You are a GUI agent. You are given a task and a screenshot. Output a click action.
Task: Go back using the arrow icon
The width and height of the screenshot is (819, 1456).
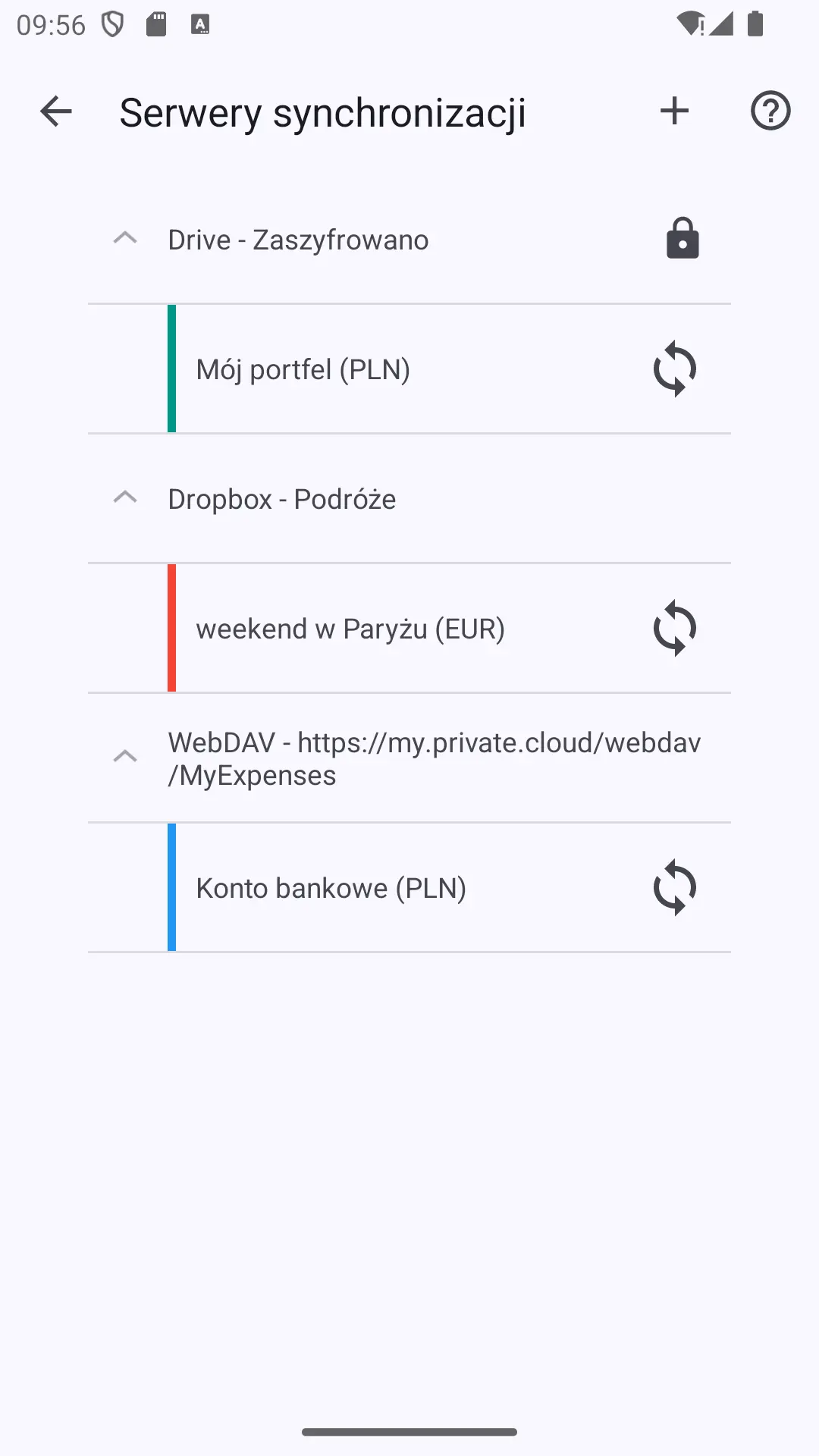tap(55, 111)
